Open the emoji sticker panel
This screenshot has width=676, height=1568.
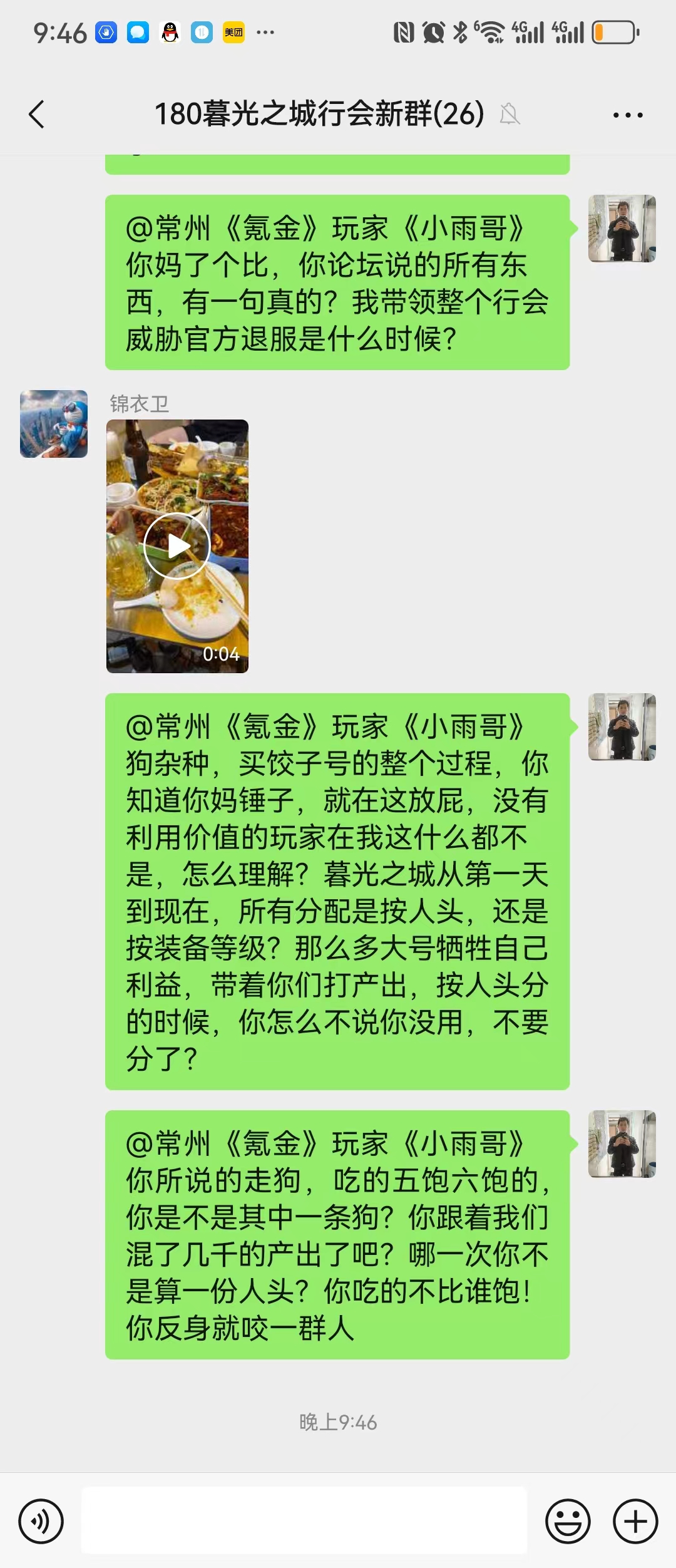pyautogui.click(x=568, y=1521)
